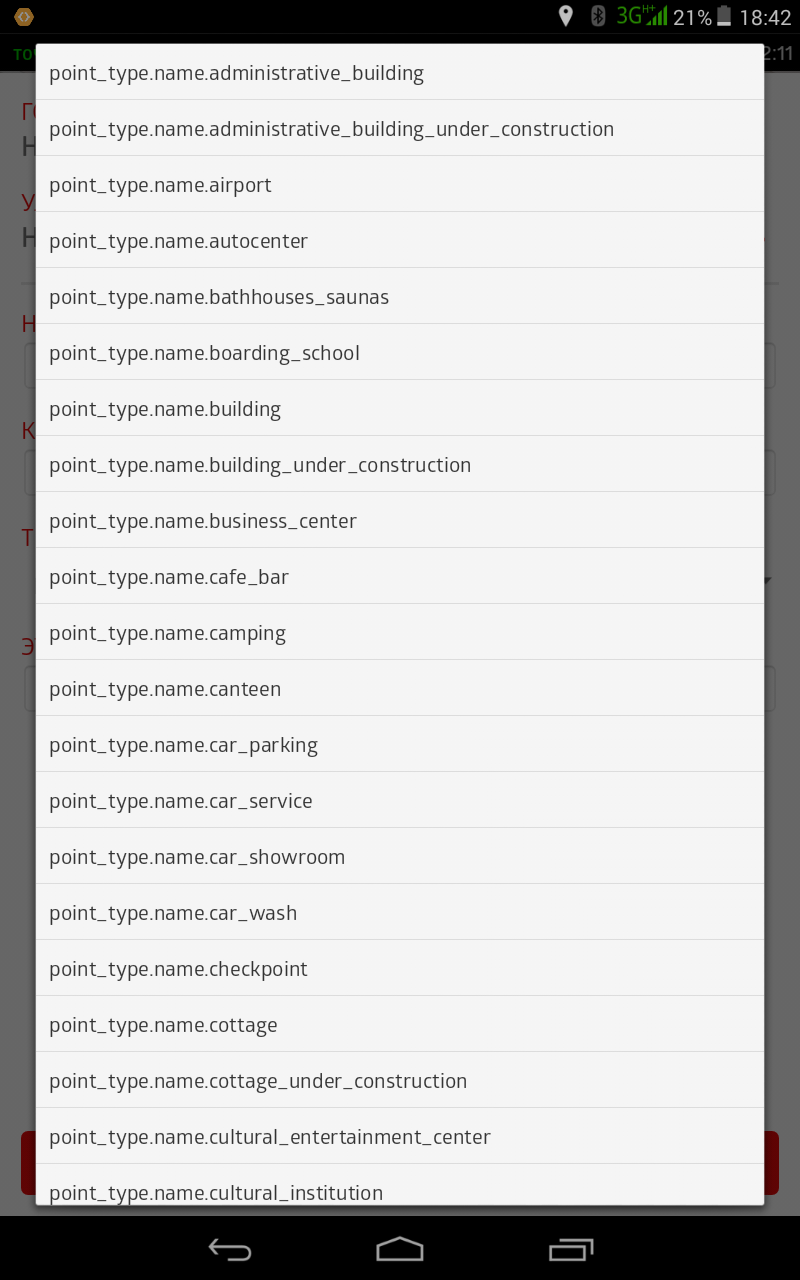This screenshot has width=800, height=1280.
Task: Choose building_under_construction option
Action: click(x=400, y=465)
